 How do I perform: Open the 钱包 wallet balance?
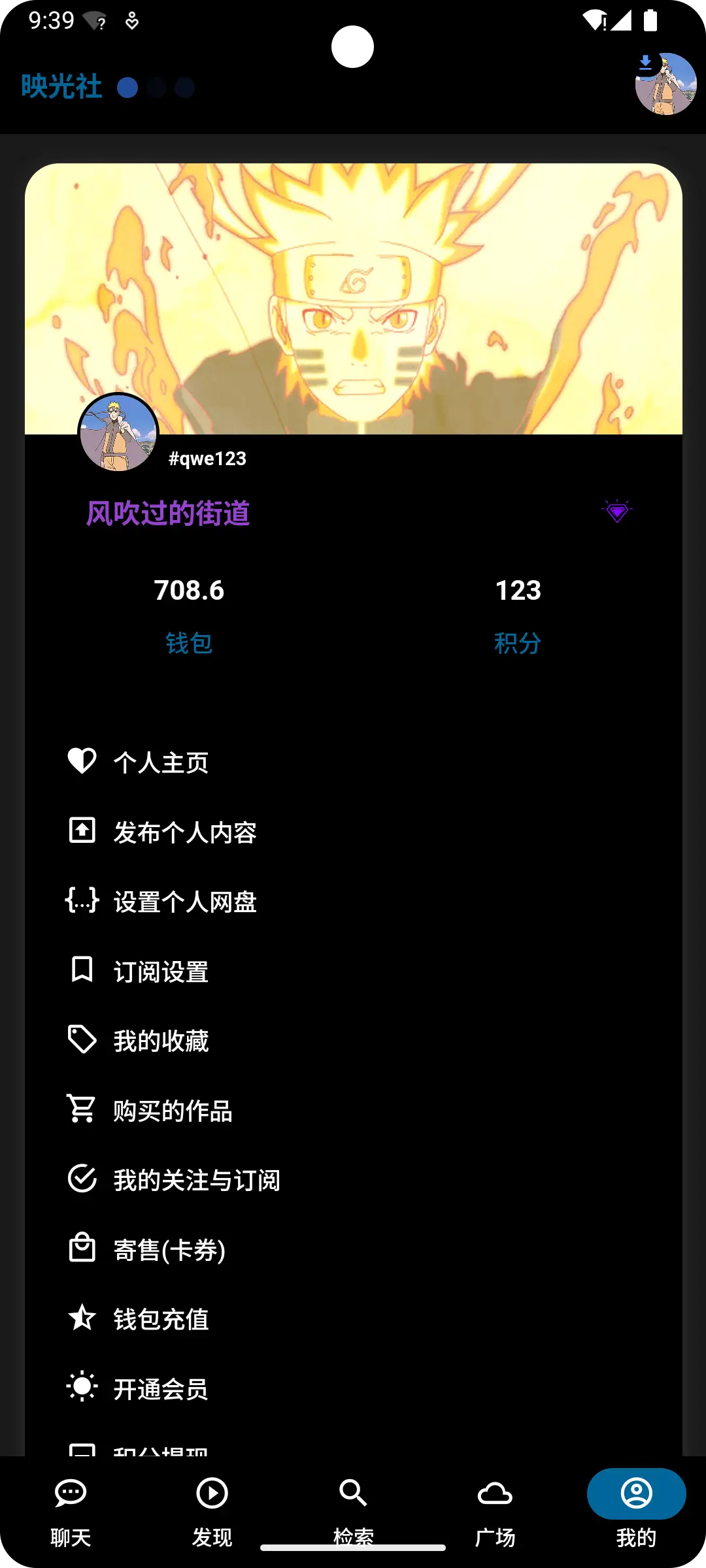coord(189,614)
